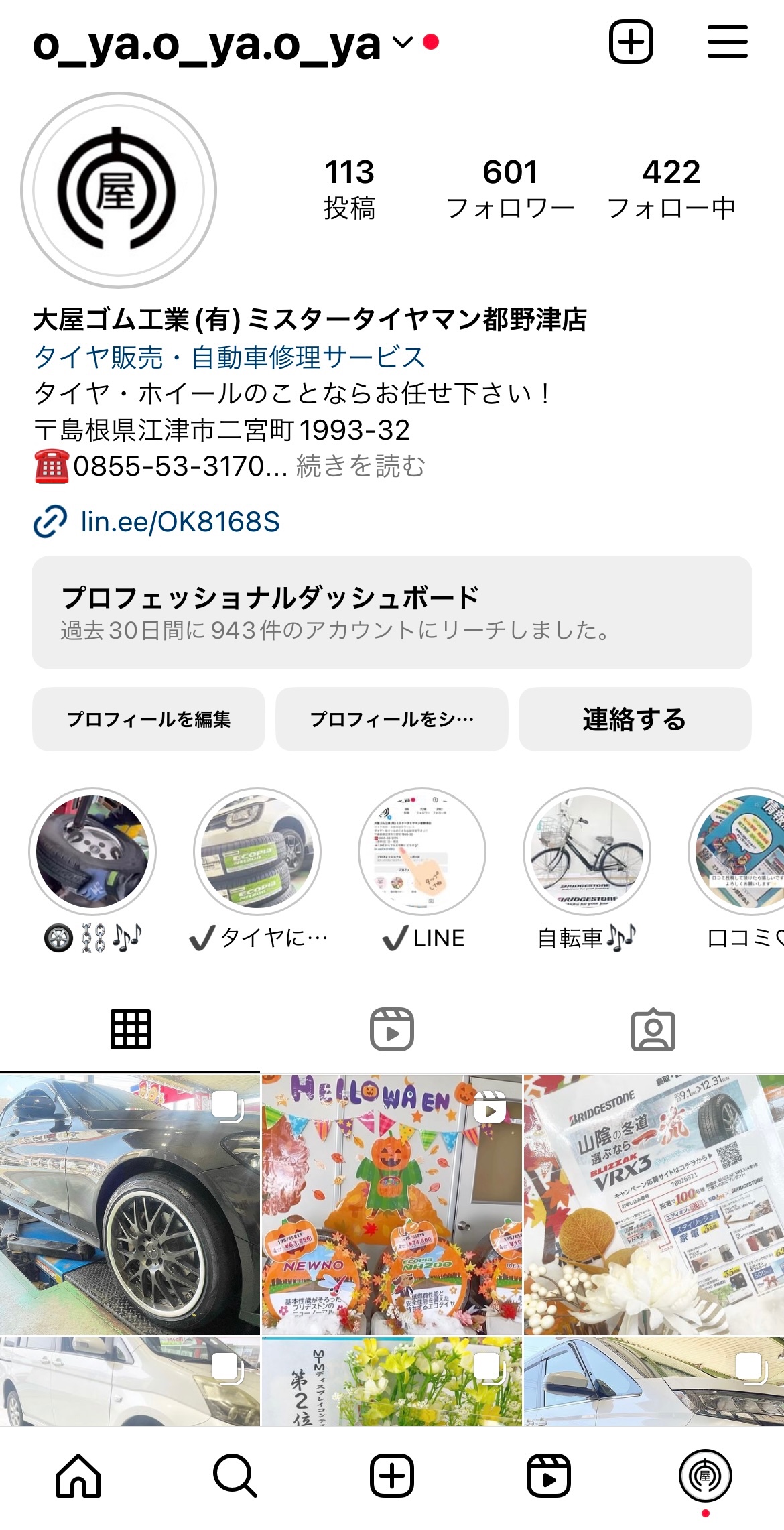This screenshot has height=1530, width=784.
Task: Tap the create plus icon in bottom bar
Action: click(x=392, y=1475)
